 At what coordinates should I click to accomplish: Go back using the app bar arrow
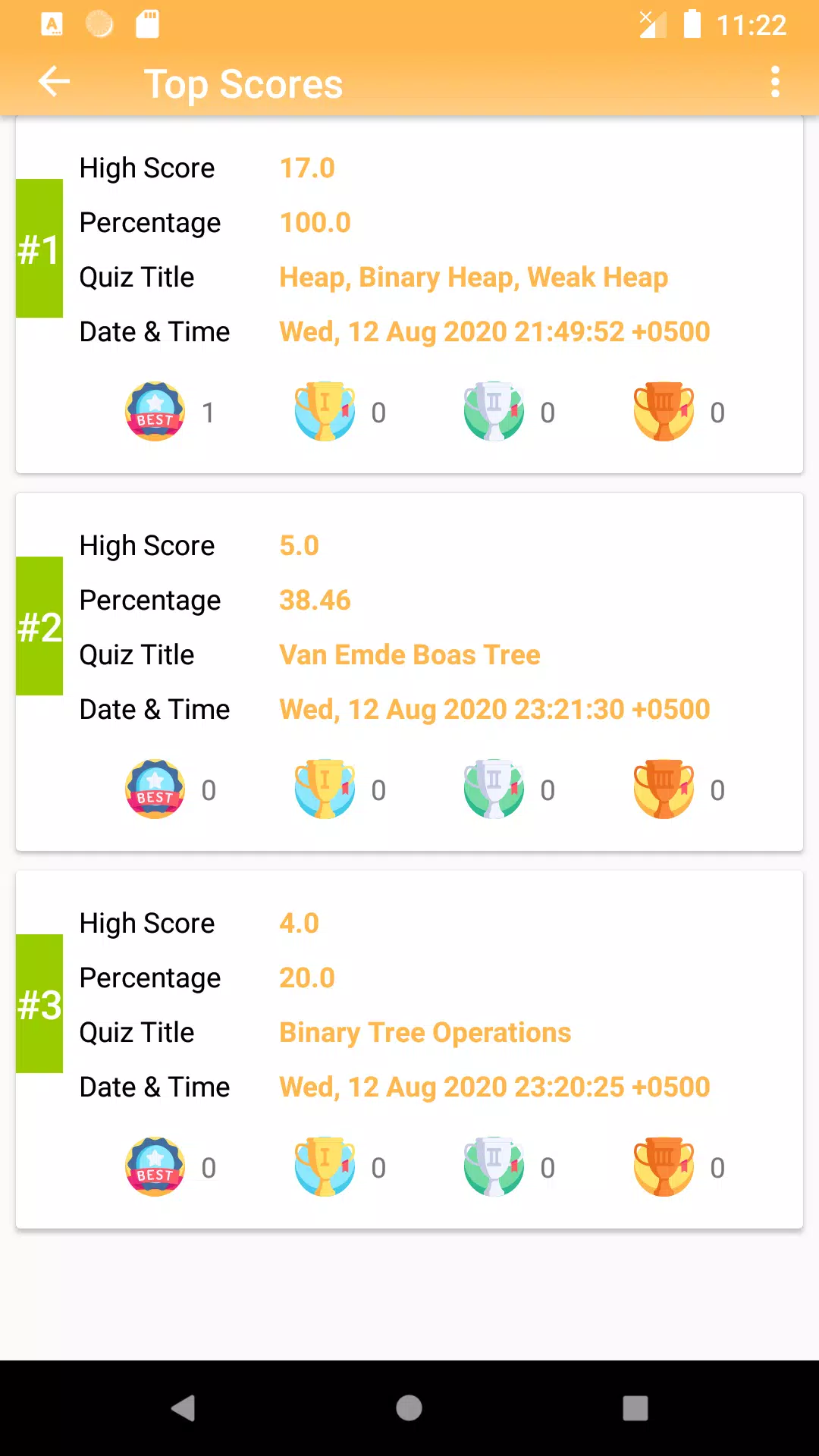[x=54, y=82]
